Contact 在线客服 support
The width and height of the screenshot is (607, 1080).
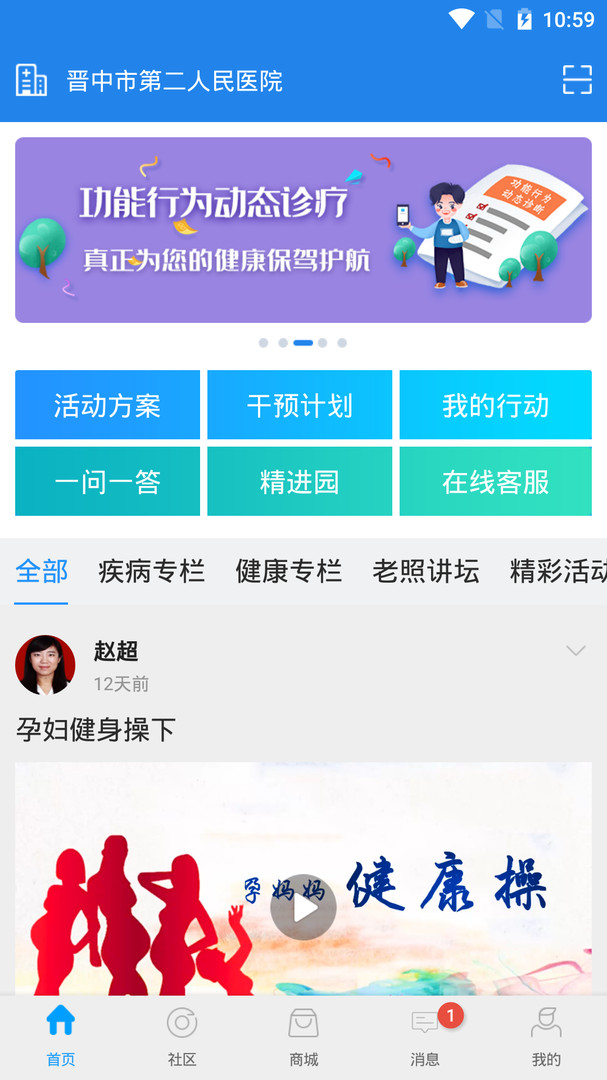pos(495,481)
